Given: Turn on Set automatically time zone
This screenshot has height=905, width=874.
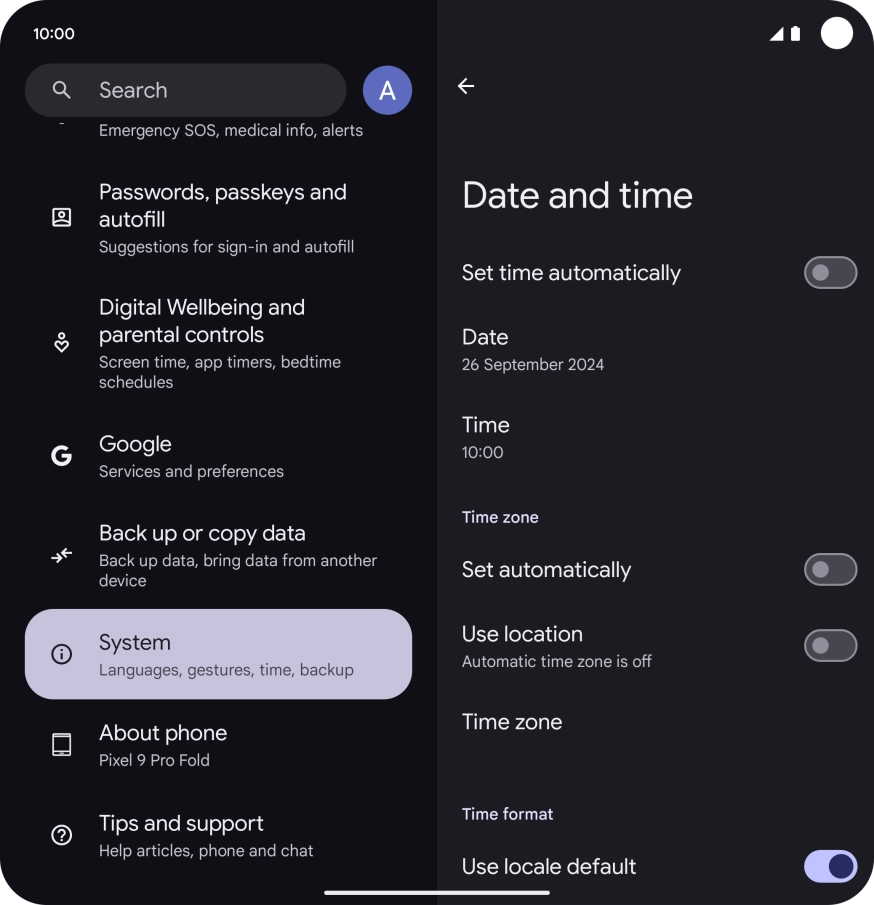Looking at the screenshot, I should pos(830,569).
